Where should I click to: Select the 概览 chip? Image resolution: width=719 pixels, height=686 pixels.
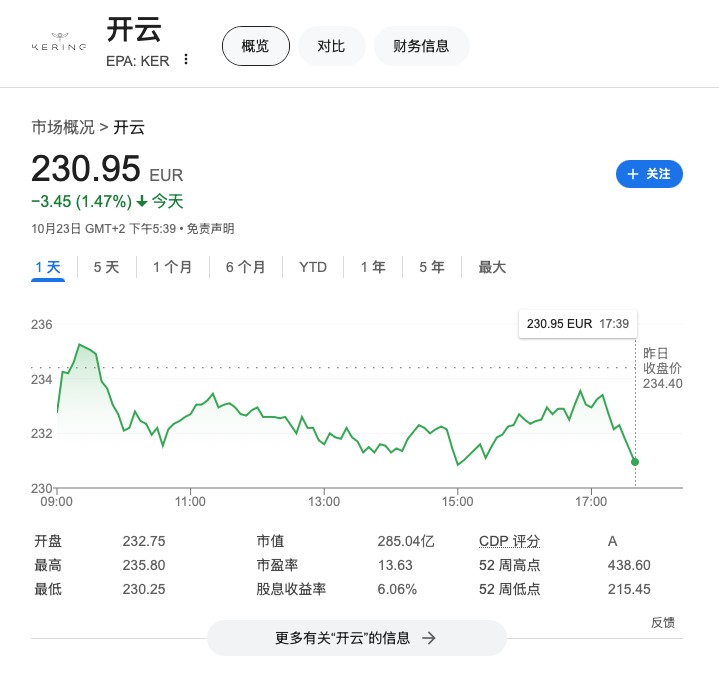(x=255, y=46)
